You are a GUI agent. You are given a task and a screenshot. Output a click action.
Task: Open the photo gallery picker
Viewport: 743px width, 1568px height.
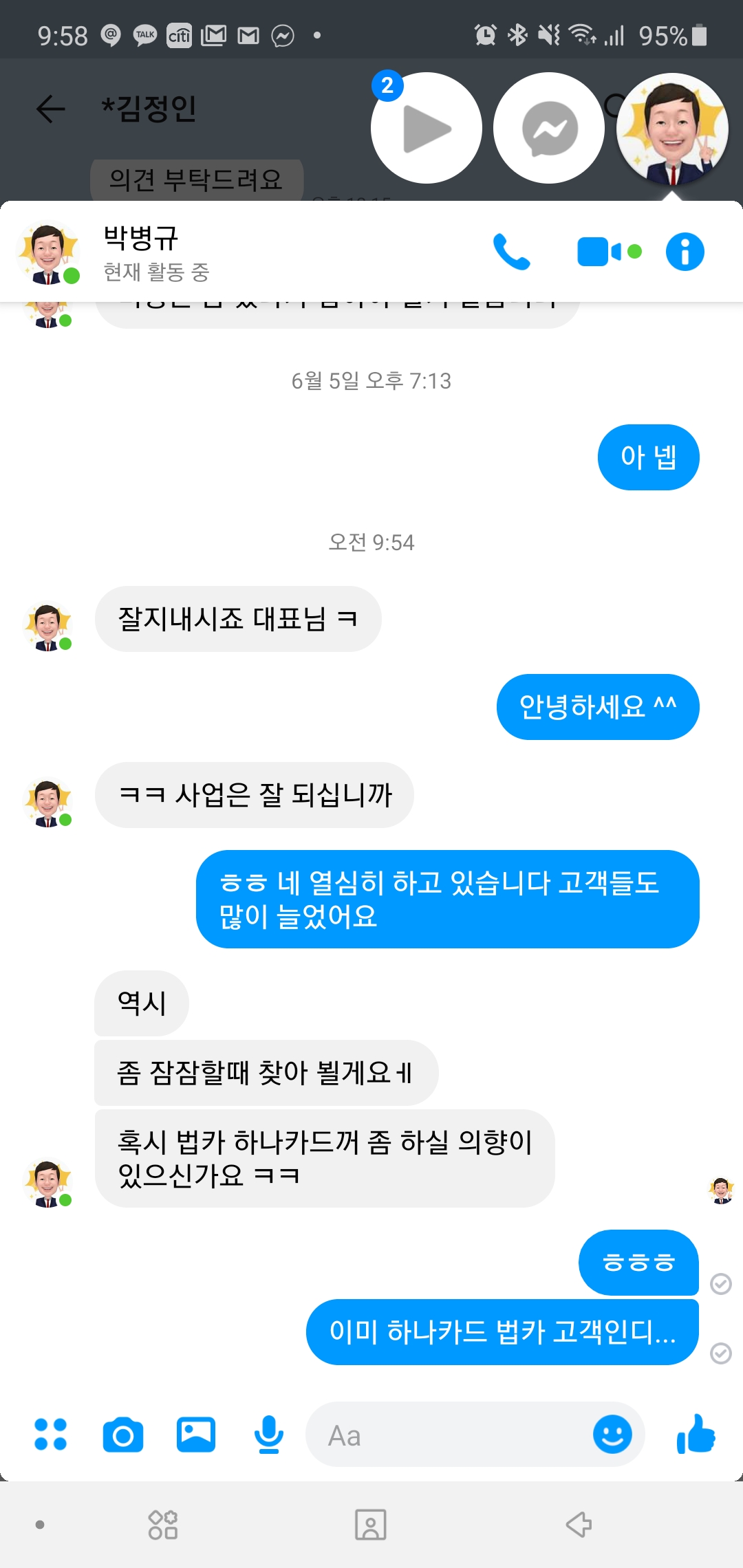(196, 1435)
